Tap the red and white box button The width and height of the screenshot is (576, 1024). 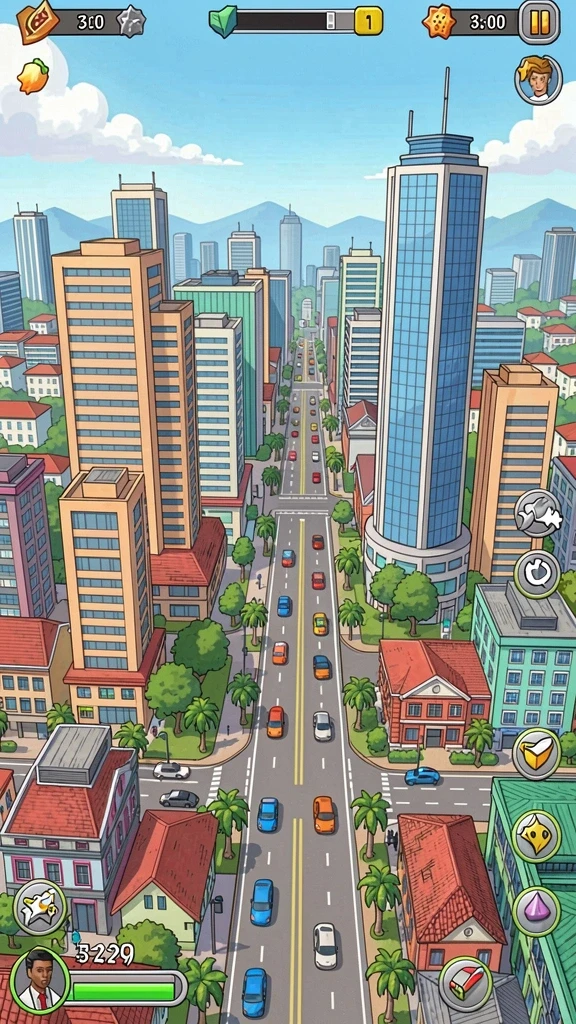coord(465,984)
